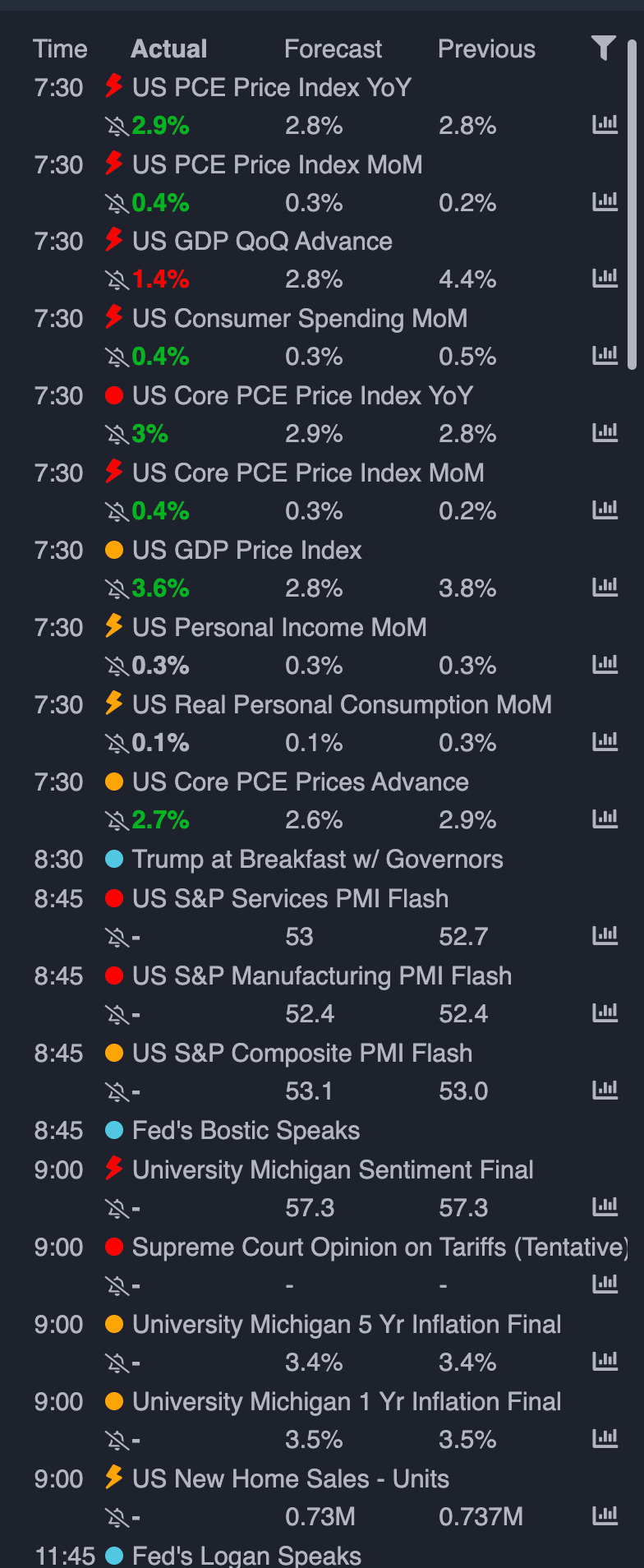Toggle the bell for US GDP Price Index
This screenshot has height=1568, width=644.
(117, 588)
